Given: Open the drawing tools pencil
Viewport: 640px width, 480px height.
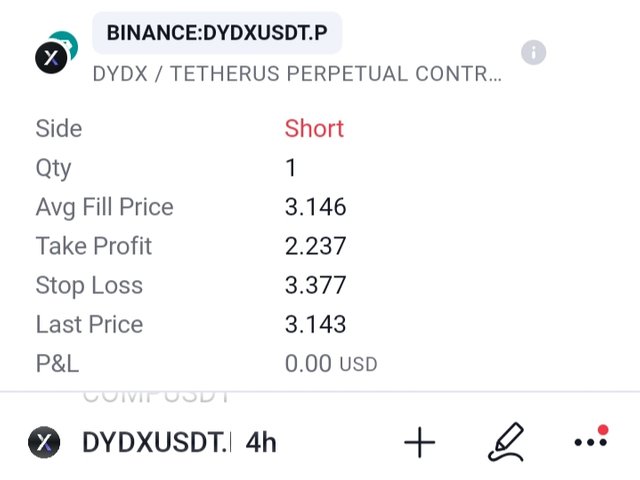Looking at the screenshot, I should coord(505,442).
